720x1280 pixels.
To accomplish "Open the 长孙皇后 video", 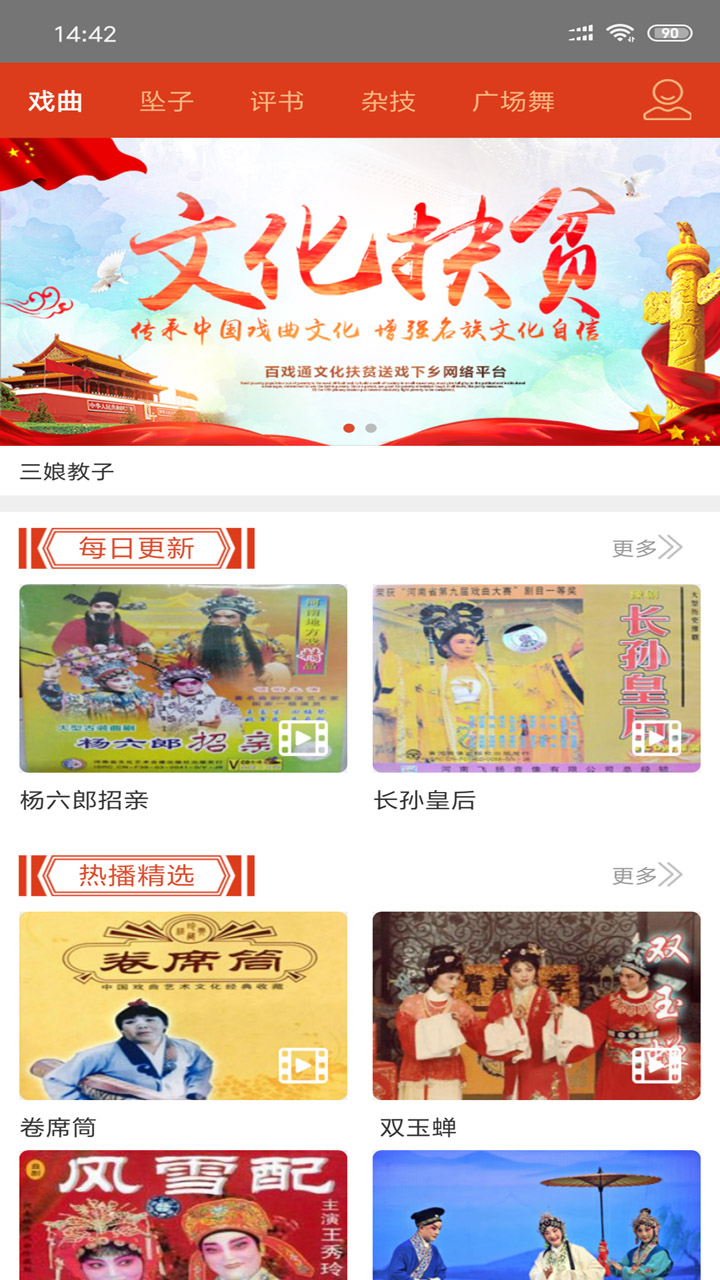I will coord(536,678).
